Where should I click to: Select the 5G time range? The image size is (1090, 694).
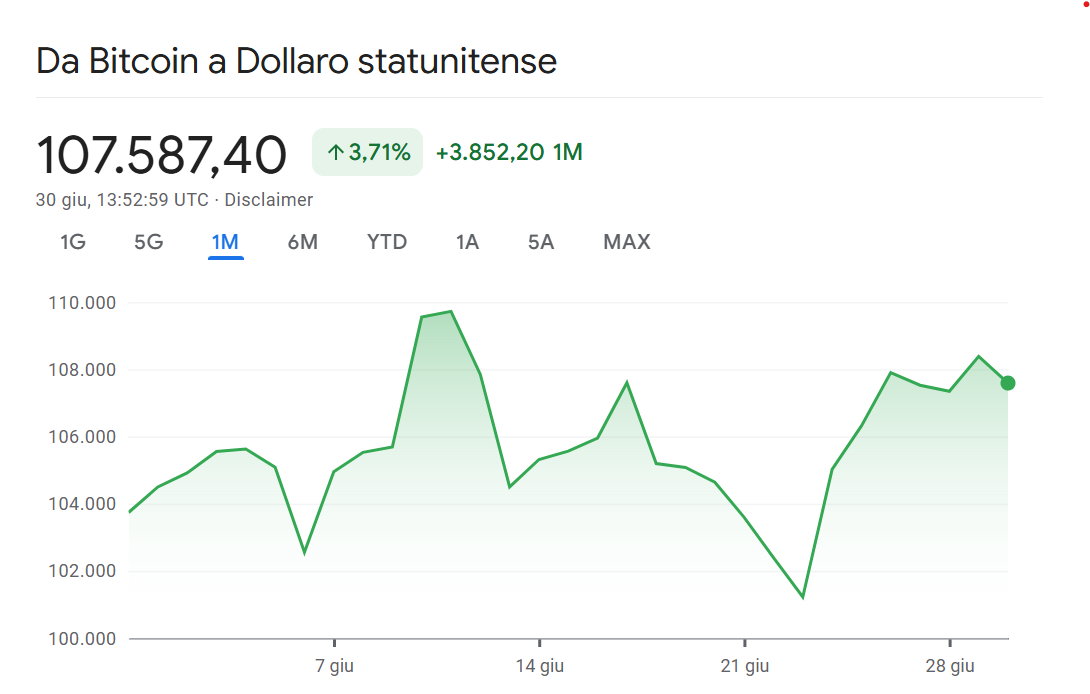click(x=148, y=242)
